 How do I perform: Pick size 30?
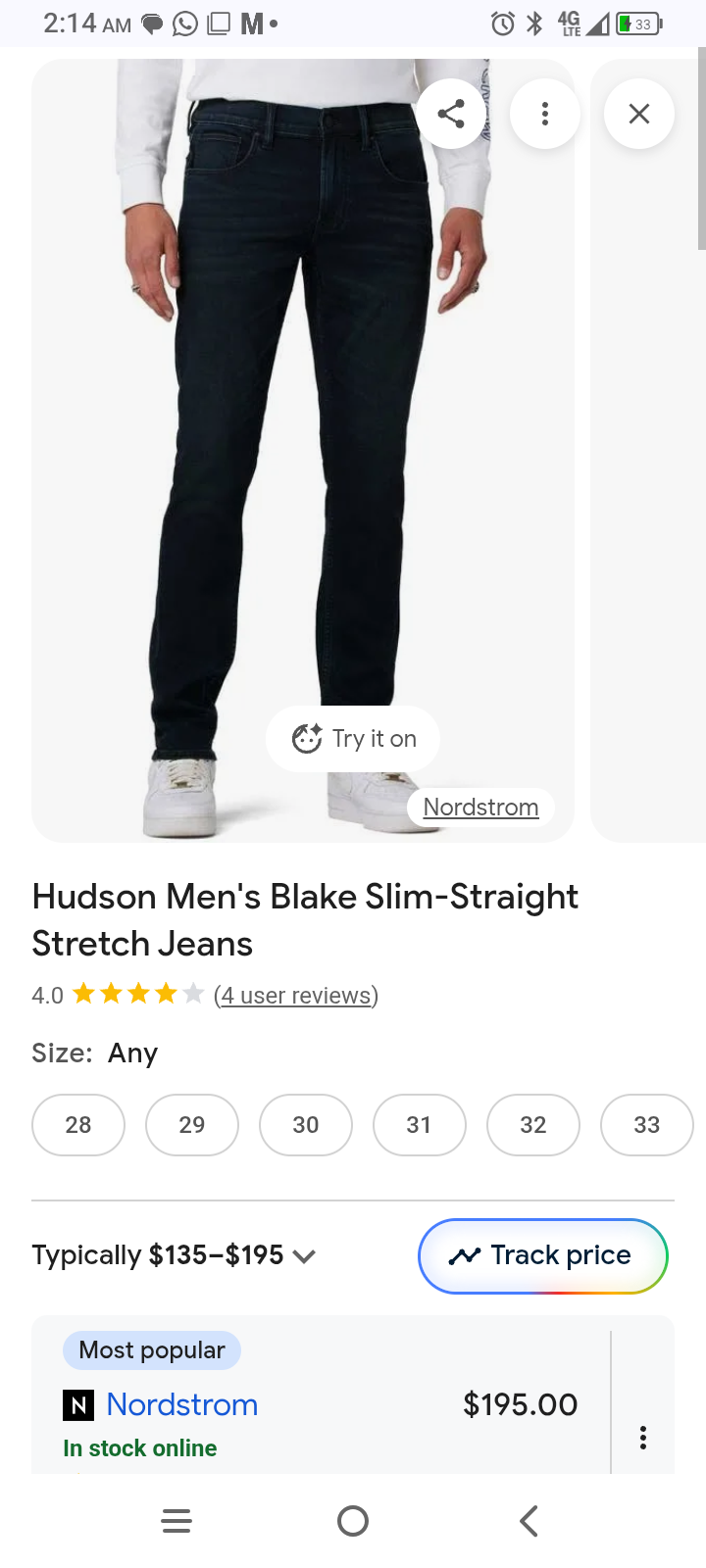pos(306,1125)
